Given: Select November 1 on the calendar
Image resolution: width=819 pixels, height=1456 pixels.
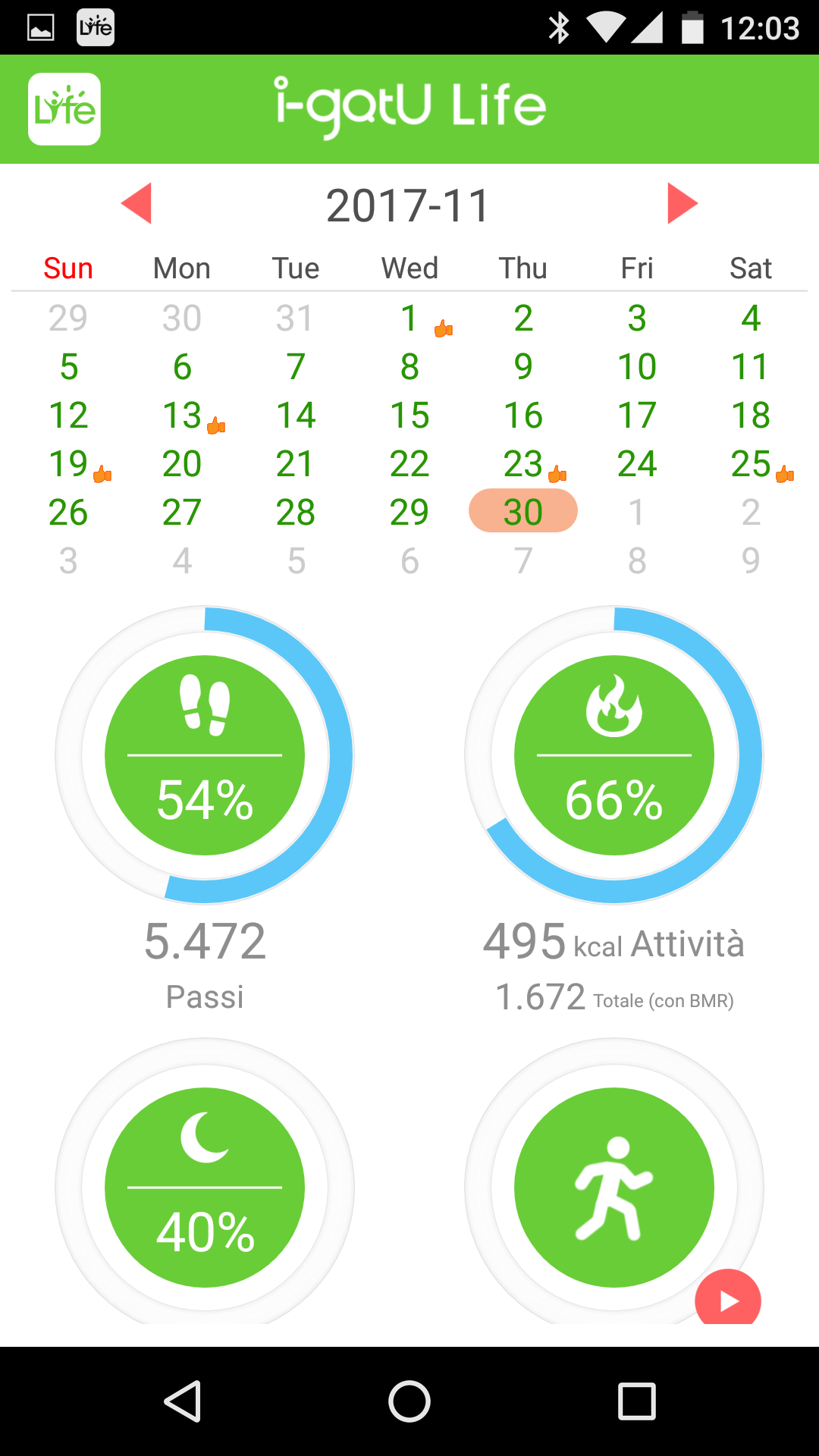Looking at the screenshot, I should 409,318.
